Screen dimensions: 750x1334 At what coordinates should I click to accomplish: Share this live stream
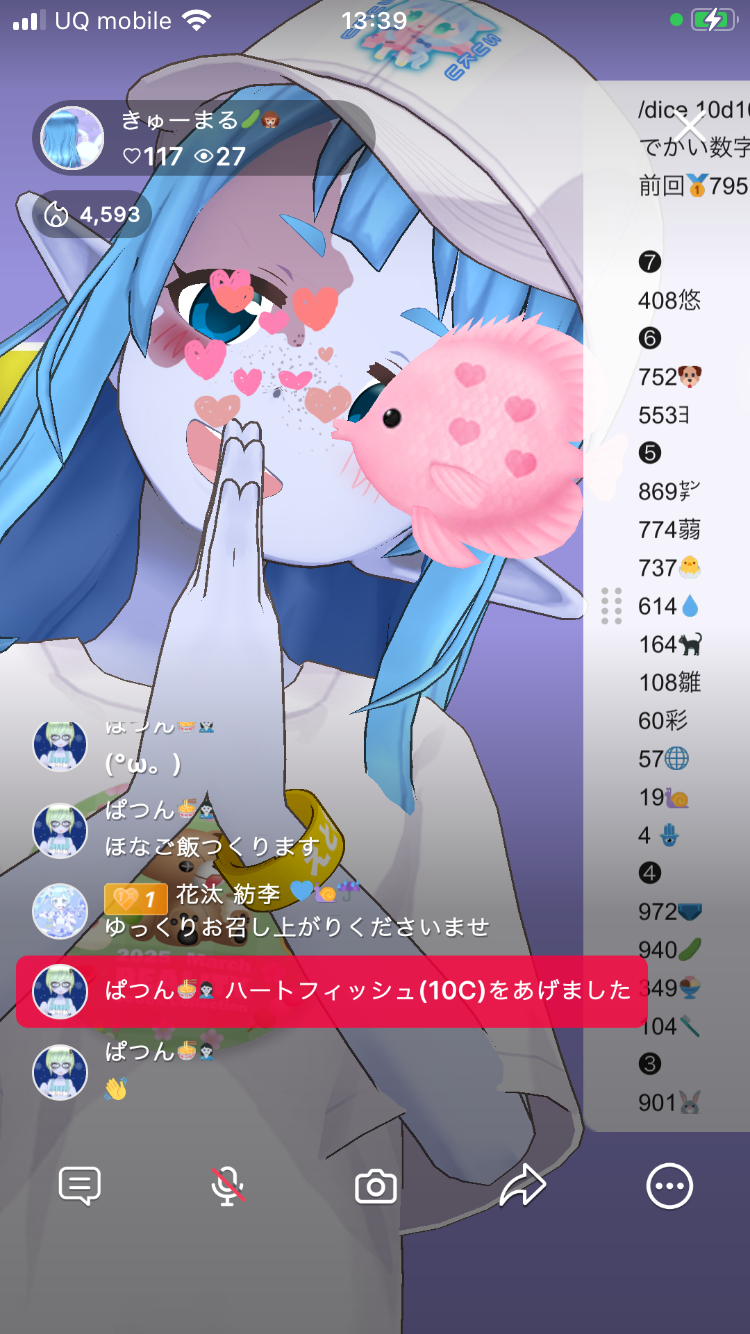click(x=522, y=1186)
